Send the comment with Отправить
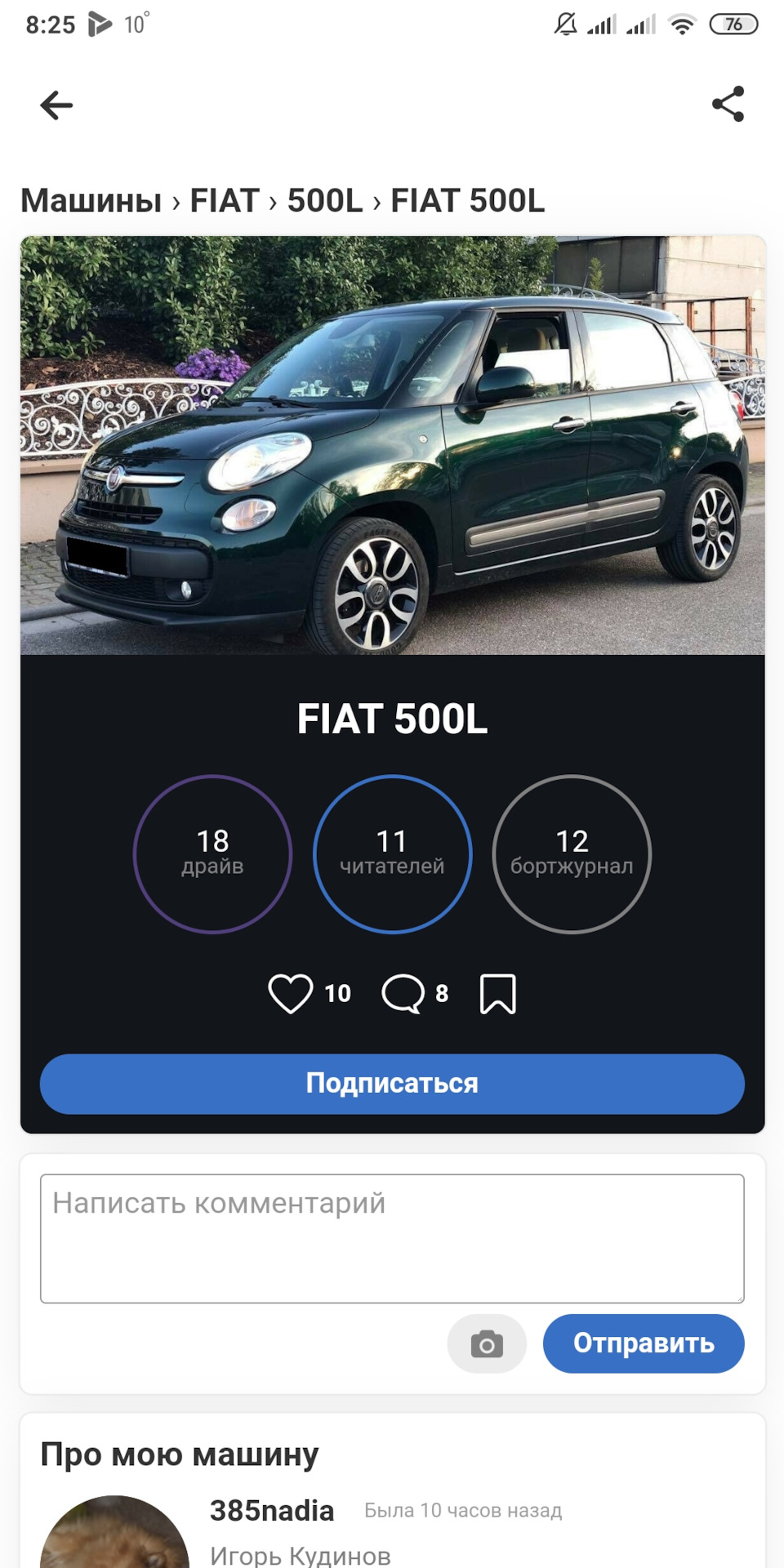The image size is (784, 1568). coord(644,1343)
